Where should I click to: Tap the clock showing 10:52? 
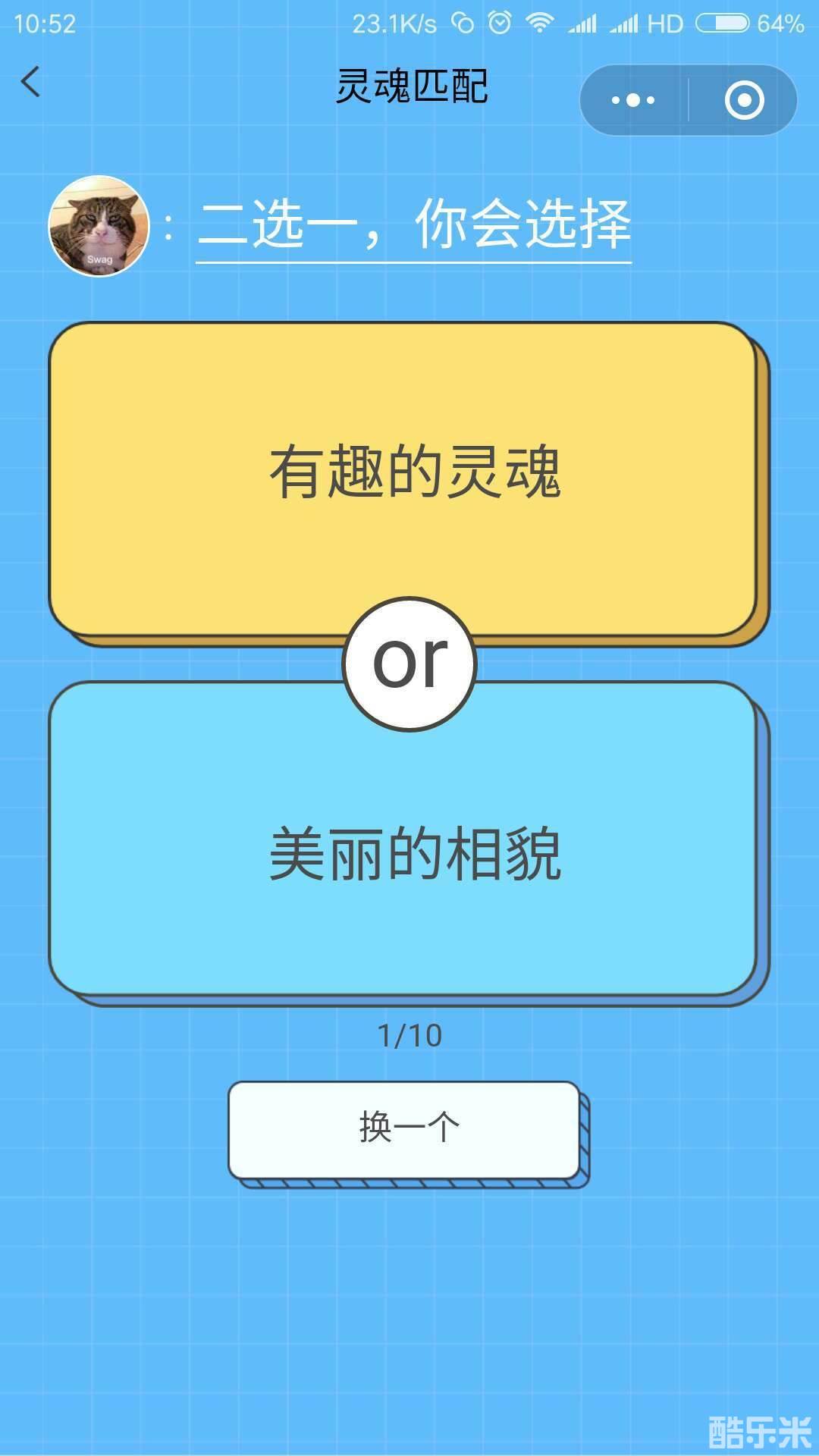[44, 24]
